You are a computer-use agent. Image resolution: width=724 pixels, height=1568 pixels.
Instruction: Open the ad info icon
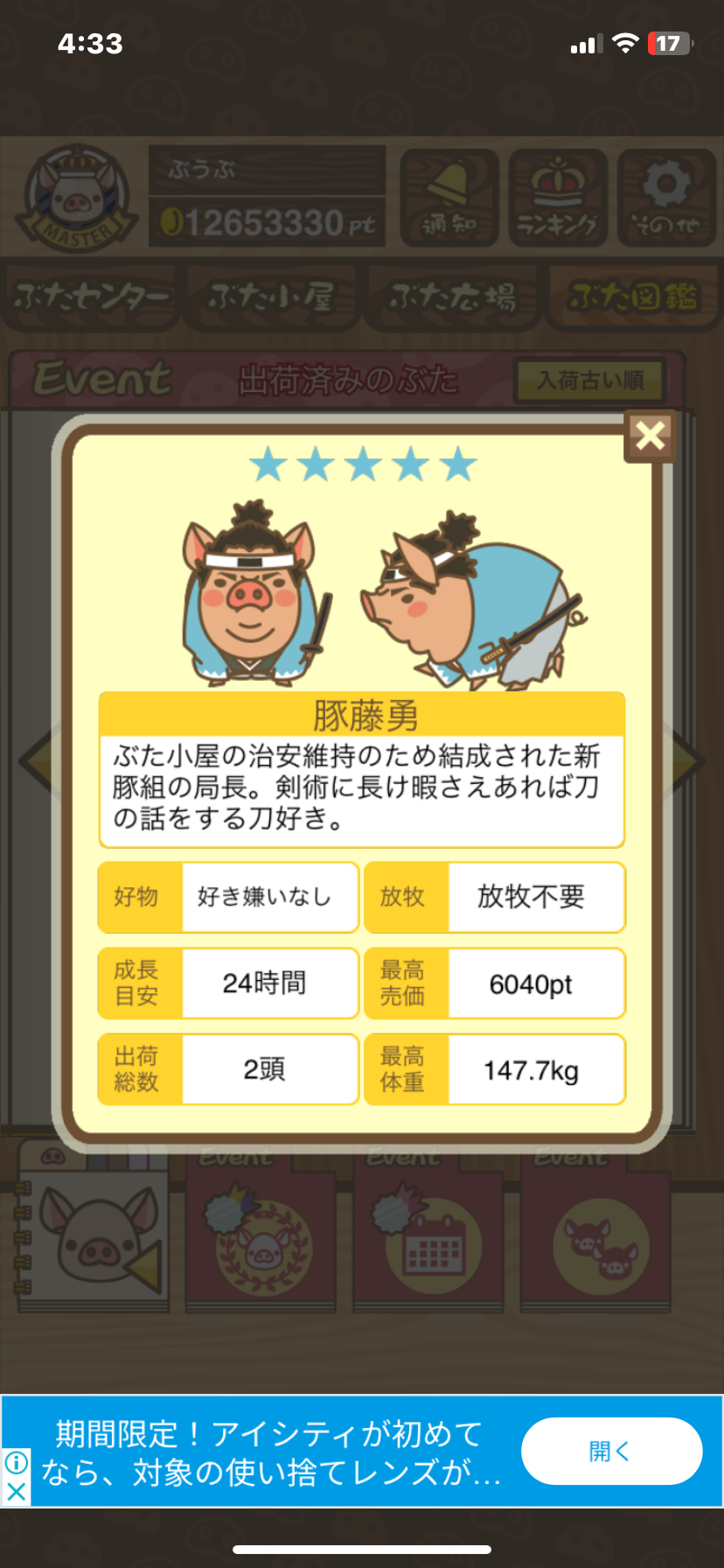pos(16,1462)
